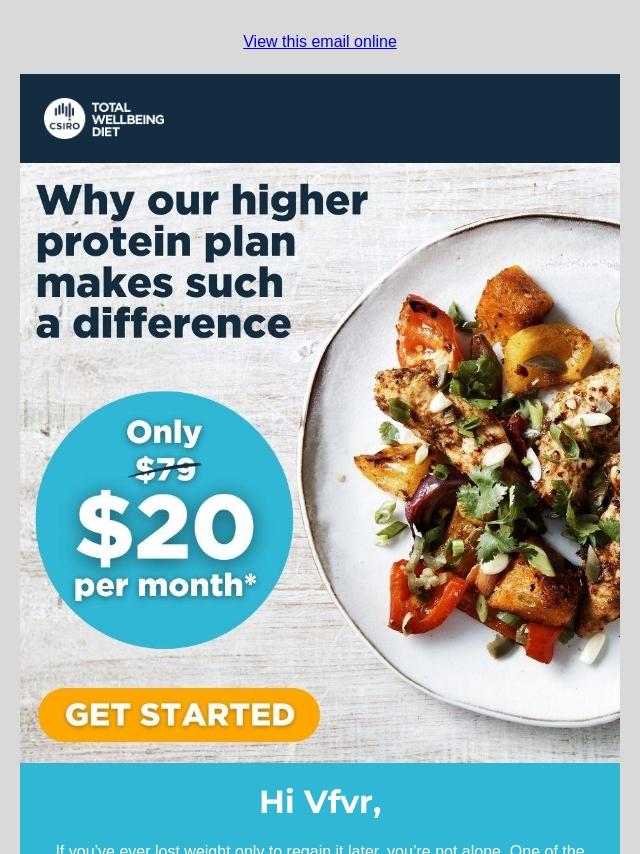Screen dimensions: 640x854
Task: Open the View this email online link
Action: 320,42
